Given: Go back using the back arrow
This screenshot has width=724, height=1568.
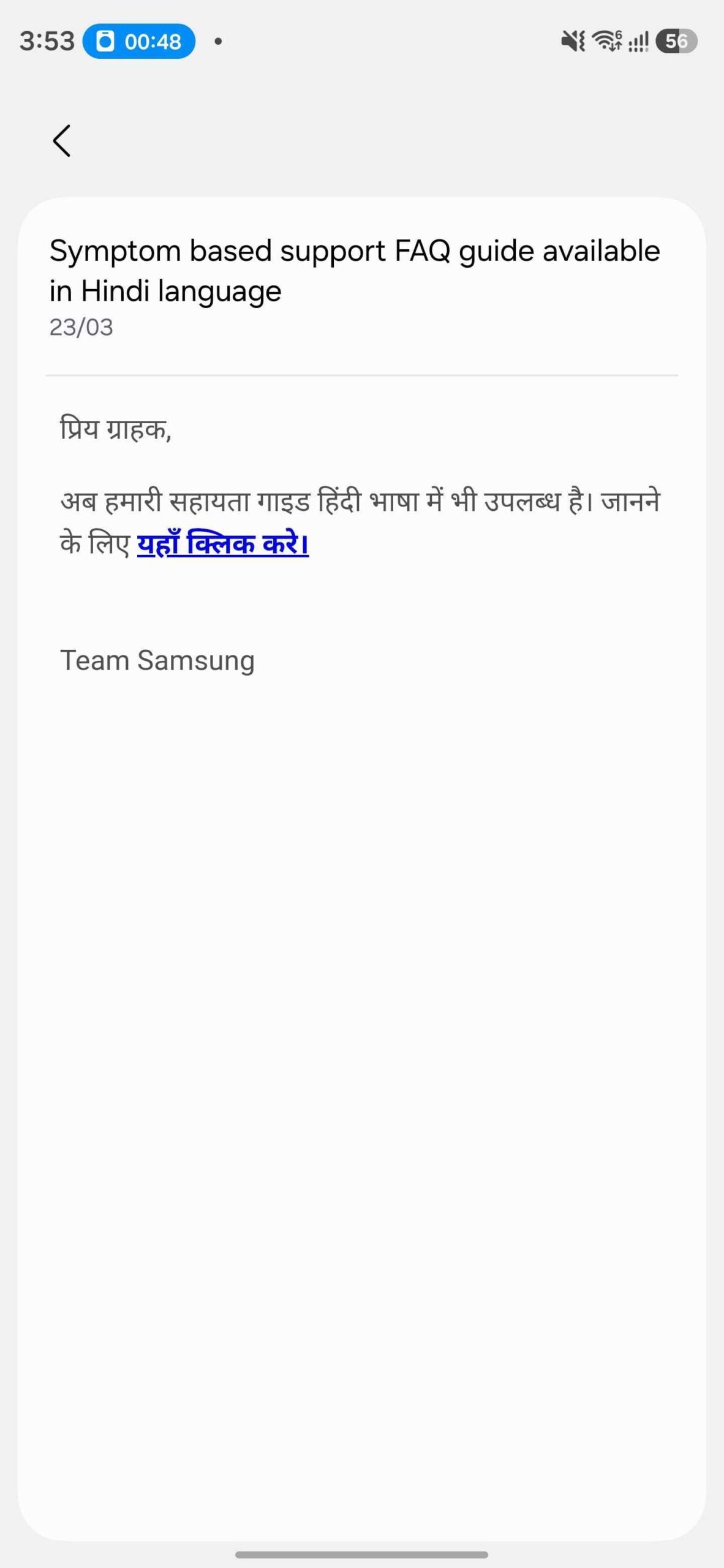Looking at the screenshot, I should pos(62,141).
